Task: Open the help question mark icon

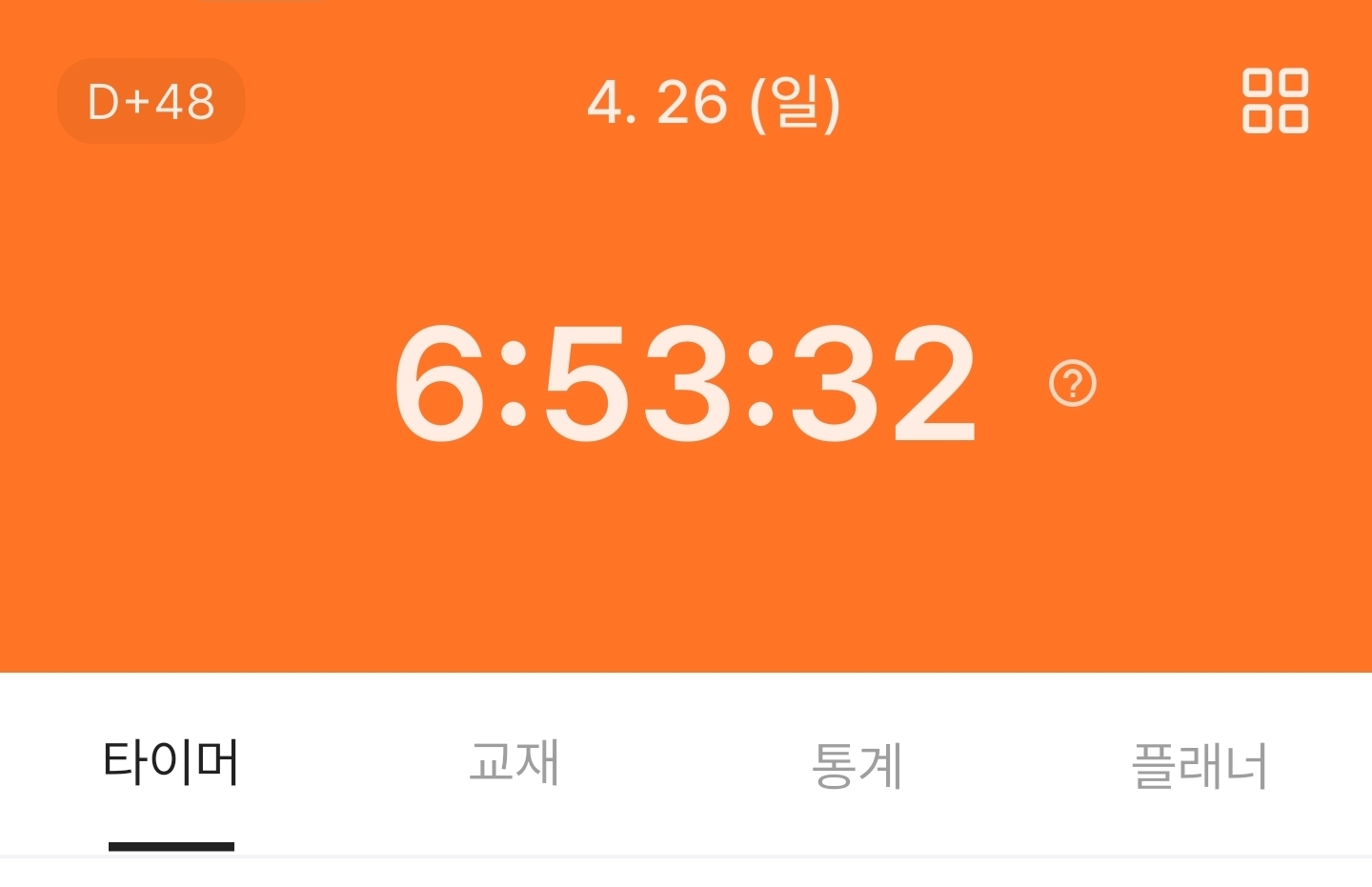Action: click(1073, 384)
